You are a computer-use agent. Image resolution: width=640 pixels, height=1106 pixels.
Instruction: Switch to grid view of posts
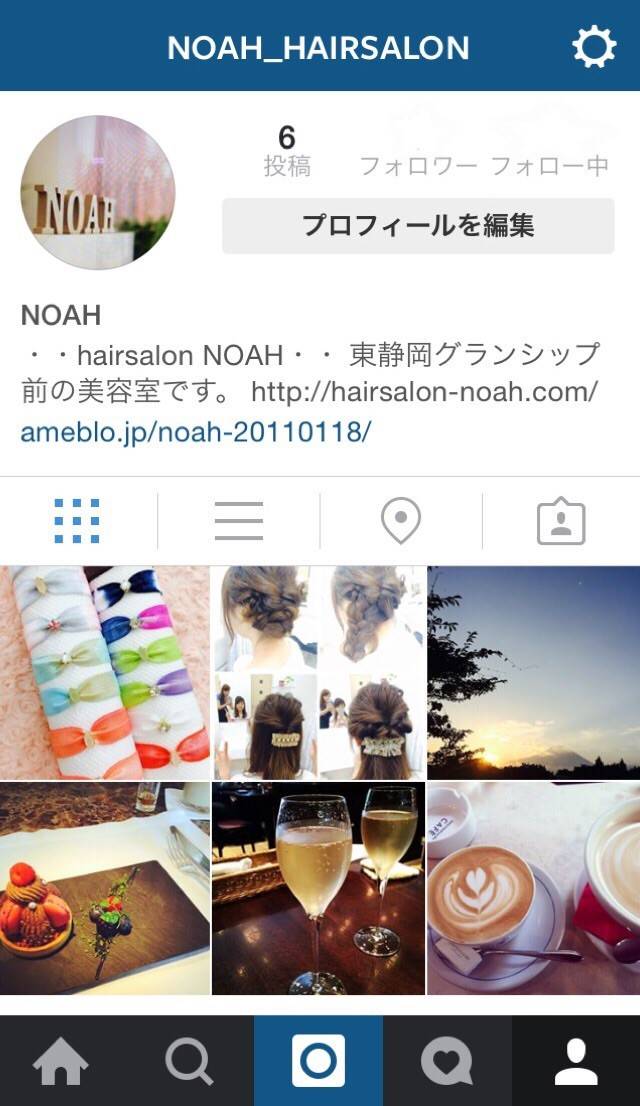point(77,521)
